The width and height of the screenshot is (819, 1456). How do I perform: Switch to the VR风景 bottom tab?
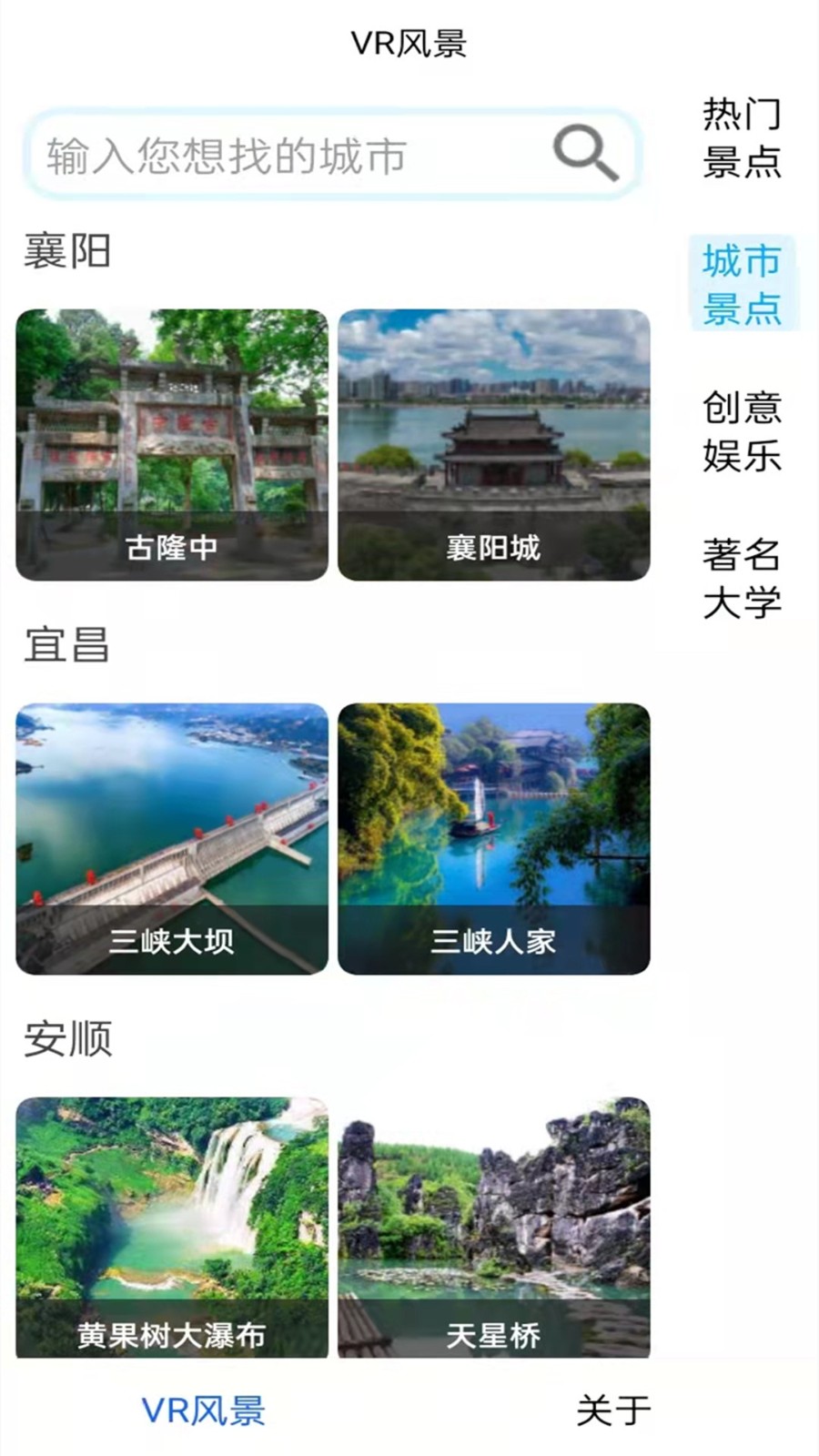point(204,1410)
